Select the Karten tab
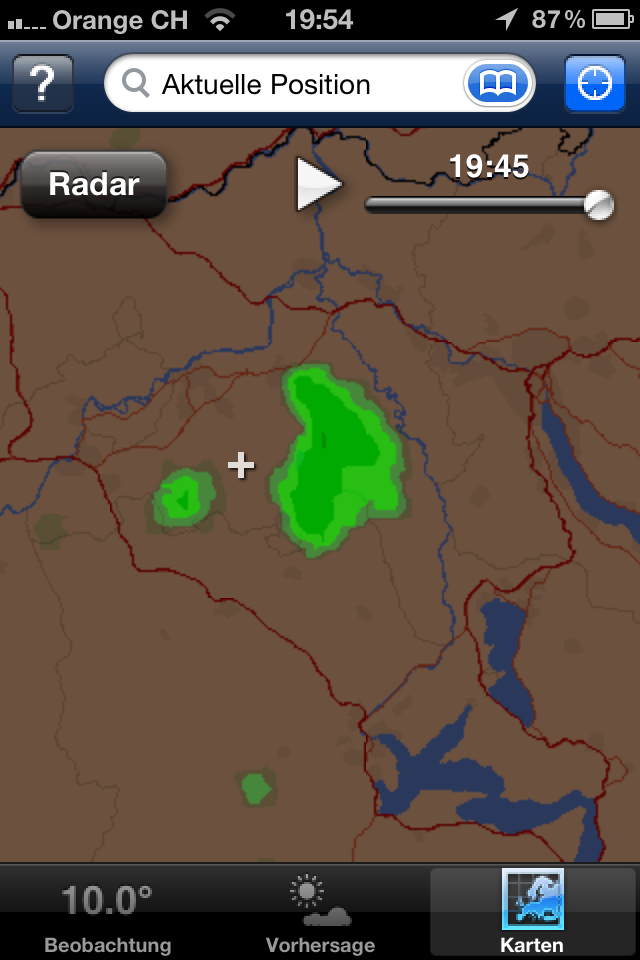This screenshot has width=640, height=960. (532, 912)
